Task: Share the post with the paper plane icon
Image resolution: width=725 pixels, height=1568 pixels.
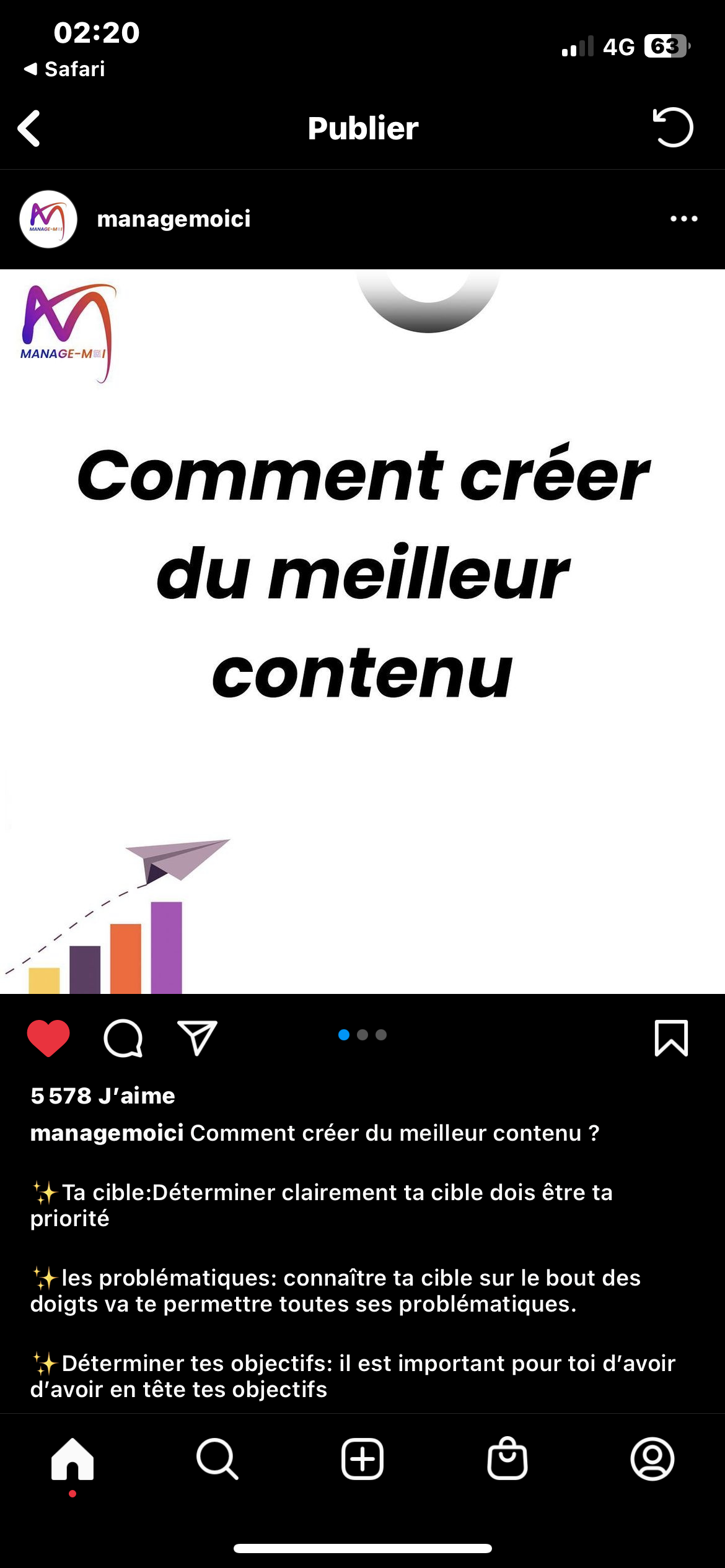Action: (x=197, y=1037)
